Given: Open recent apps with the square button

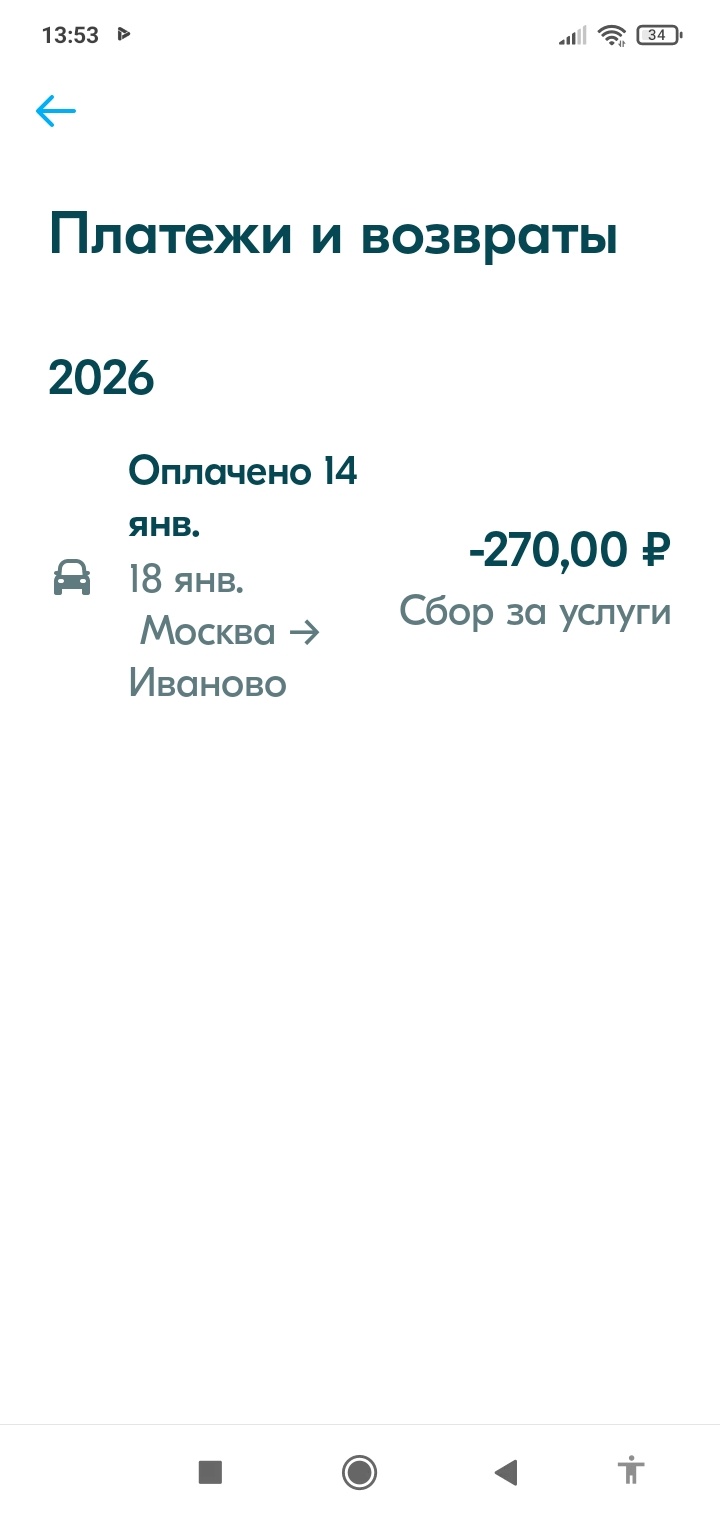Looking at the screenshot, I should (210, 1472).
